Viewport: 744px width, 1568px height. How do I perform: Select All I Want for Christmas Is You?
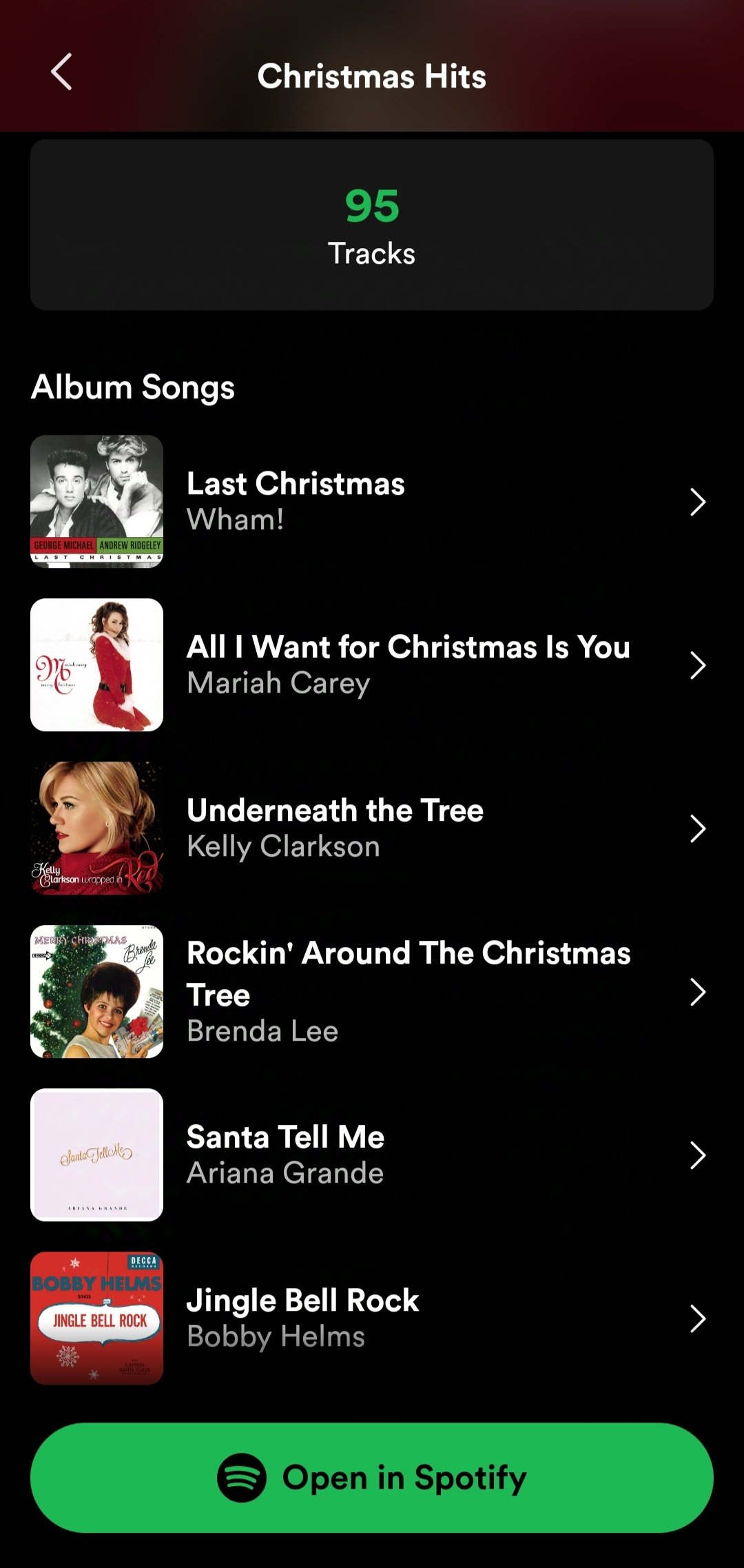(x=372, y=665)
